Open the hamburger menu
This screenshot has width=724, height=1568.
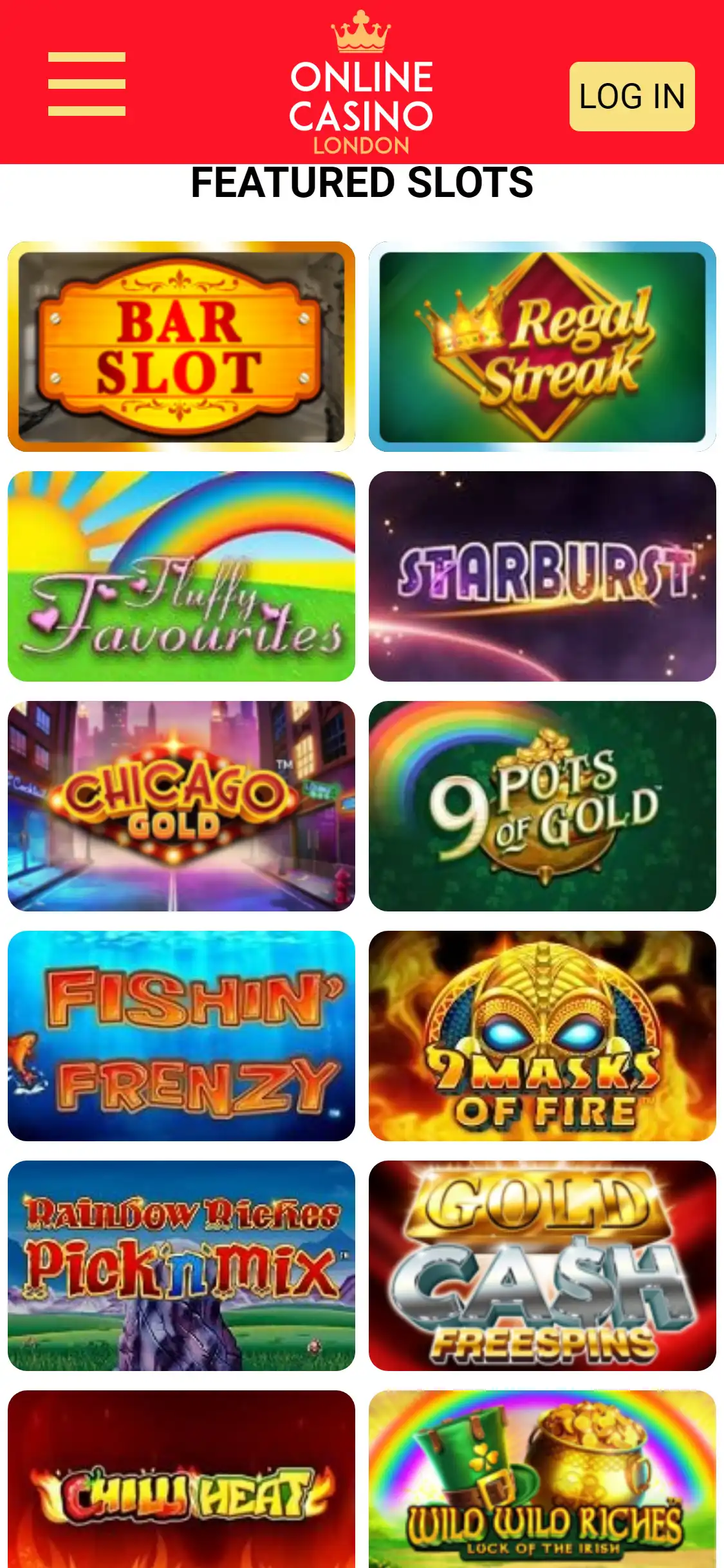point(86,84)
